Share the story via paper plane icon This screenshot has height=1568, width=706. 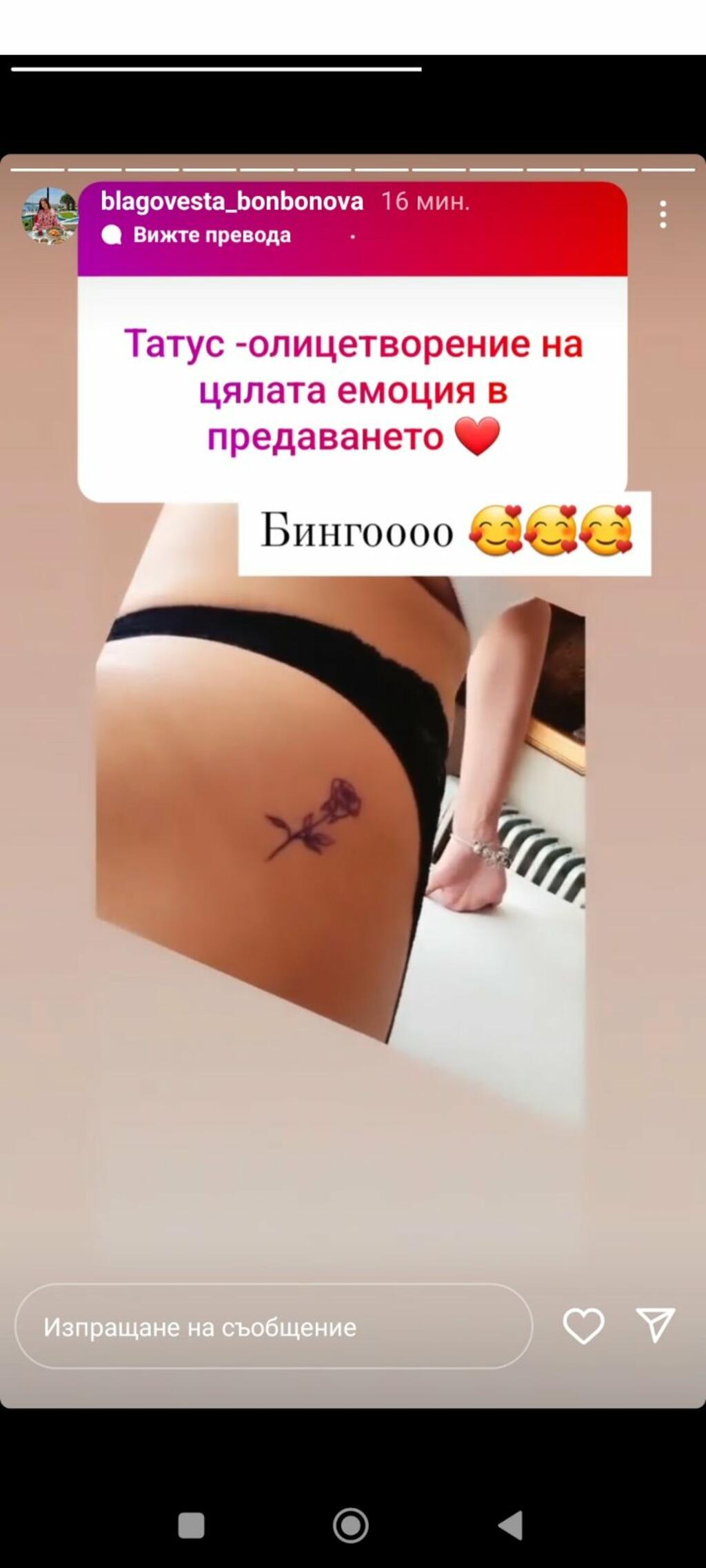tap(654, 1325)
